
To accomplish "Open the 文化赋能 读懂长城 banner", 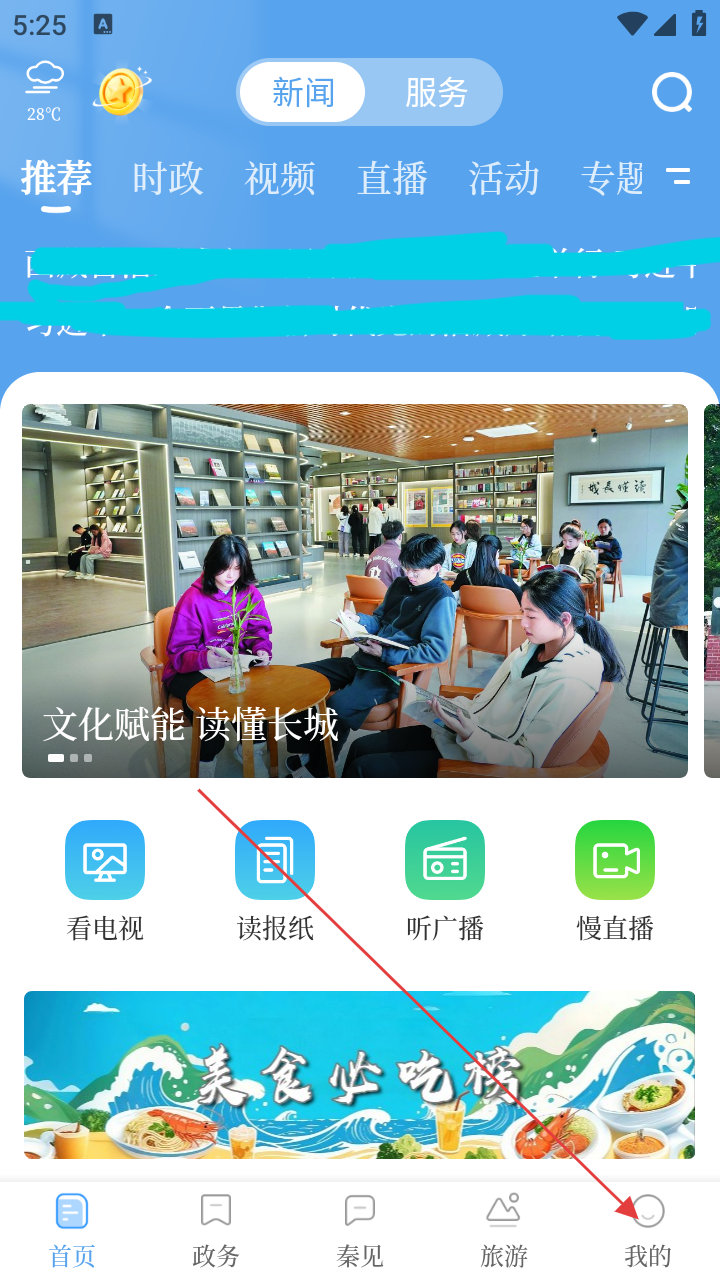I will click(x=355, y=591).
